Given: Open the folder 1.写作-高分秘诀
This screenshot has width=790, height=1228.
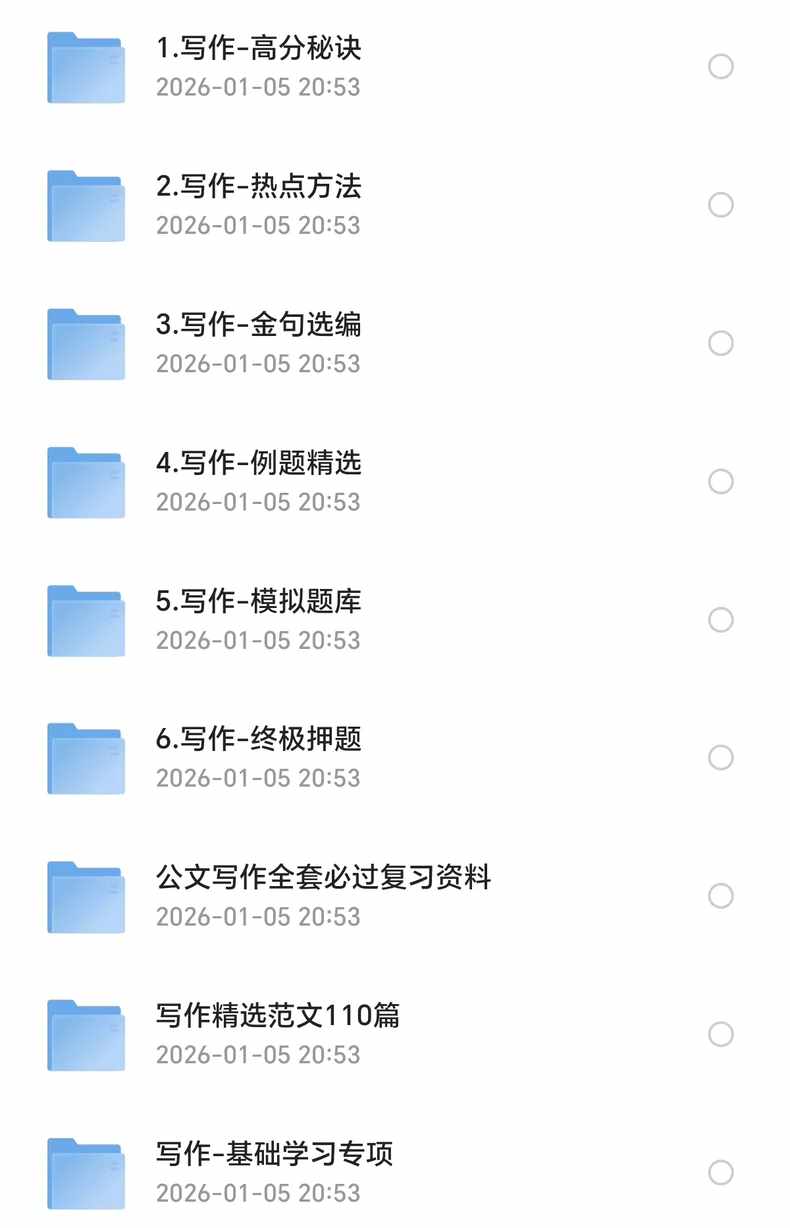Looking at the screenshot, I should [x=258, y=48].
